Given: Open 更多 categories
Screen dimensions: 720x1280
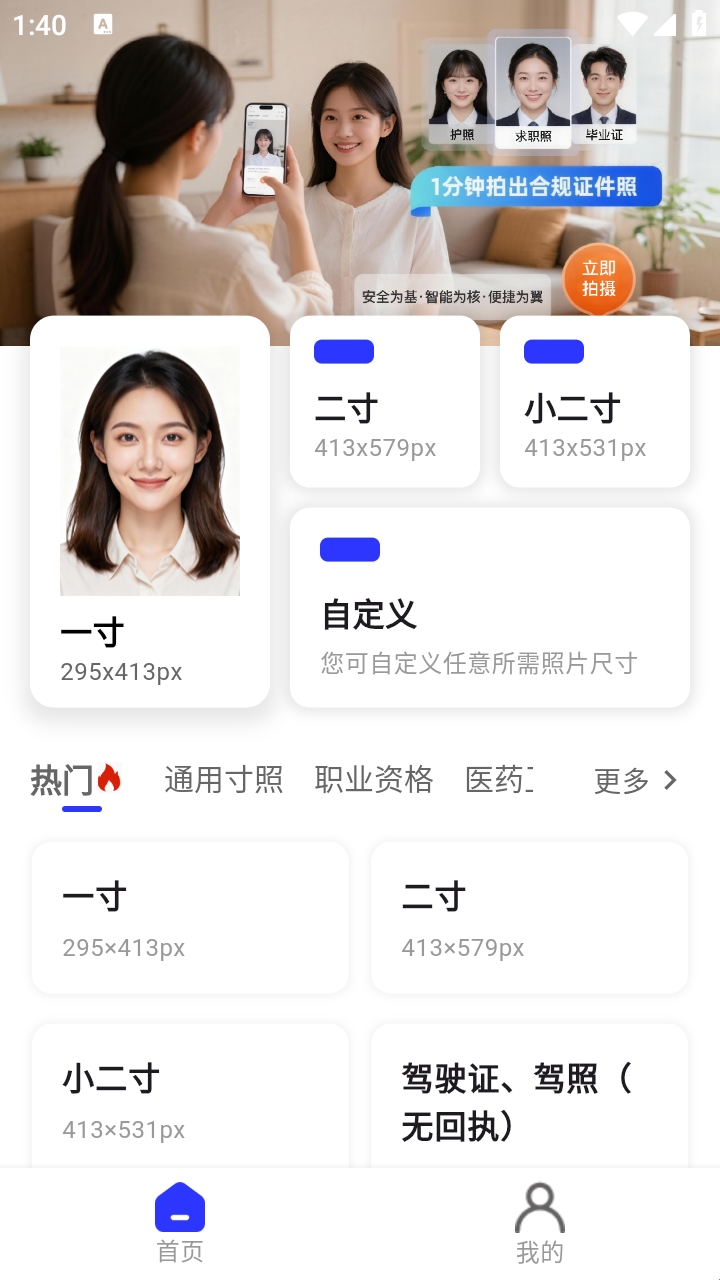Looking at the screenshot, I should tap(635, 780).
